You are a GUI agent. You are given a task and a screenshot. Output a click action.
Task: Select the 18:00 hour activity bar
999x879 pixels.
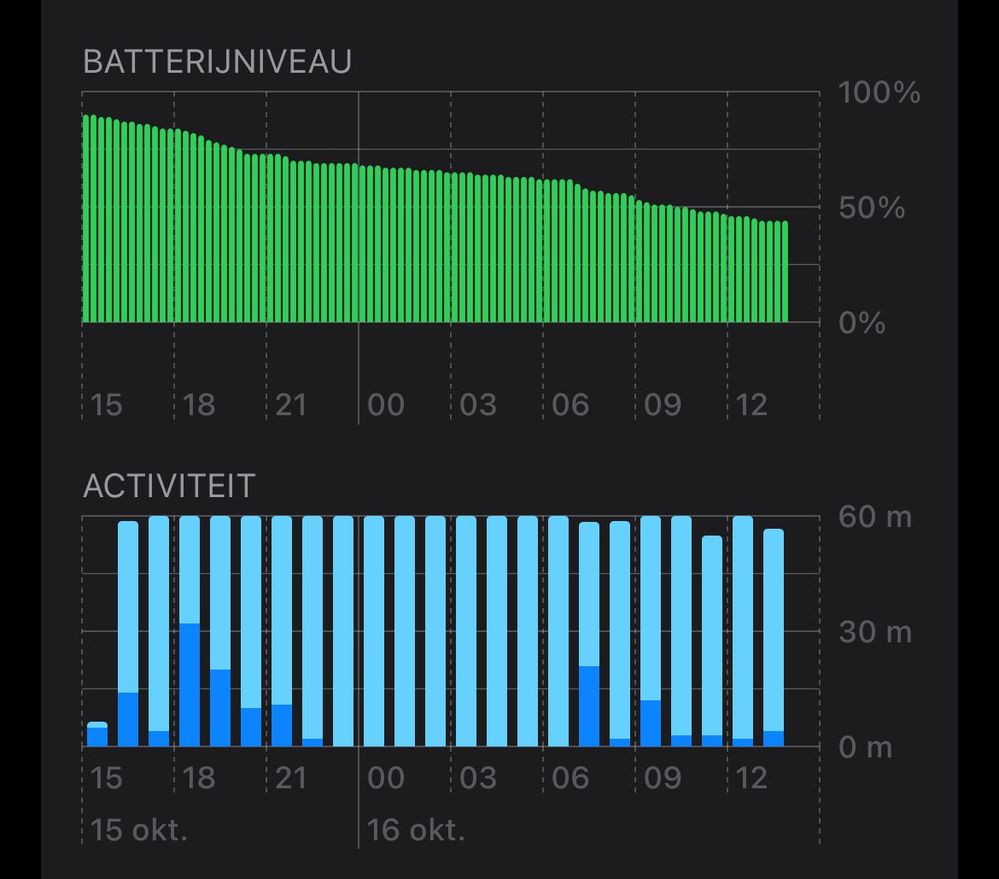189,632
